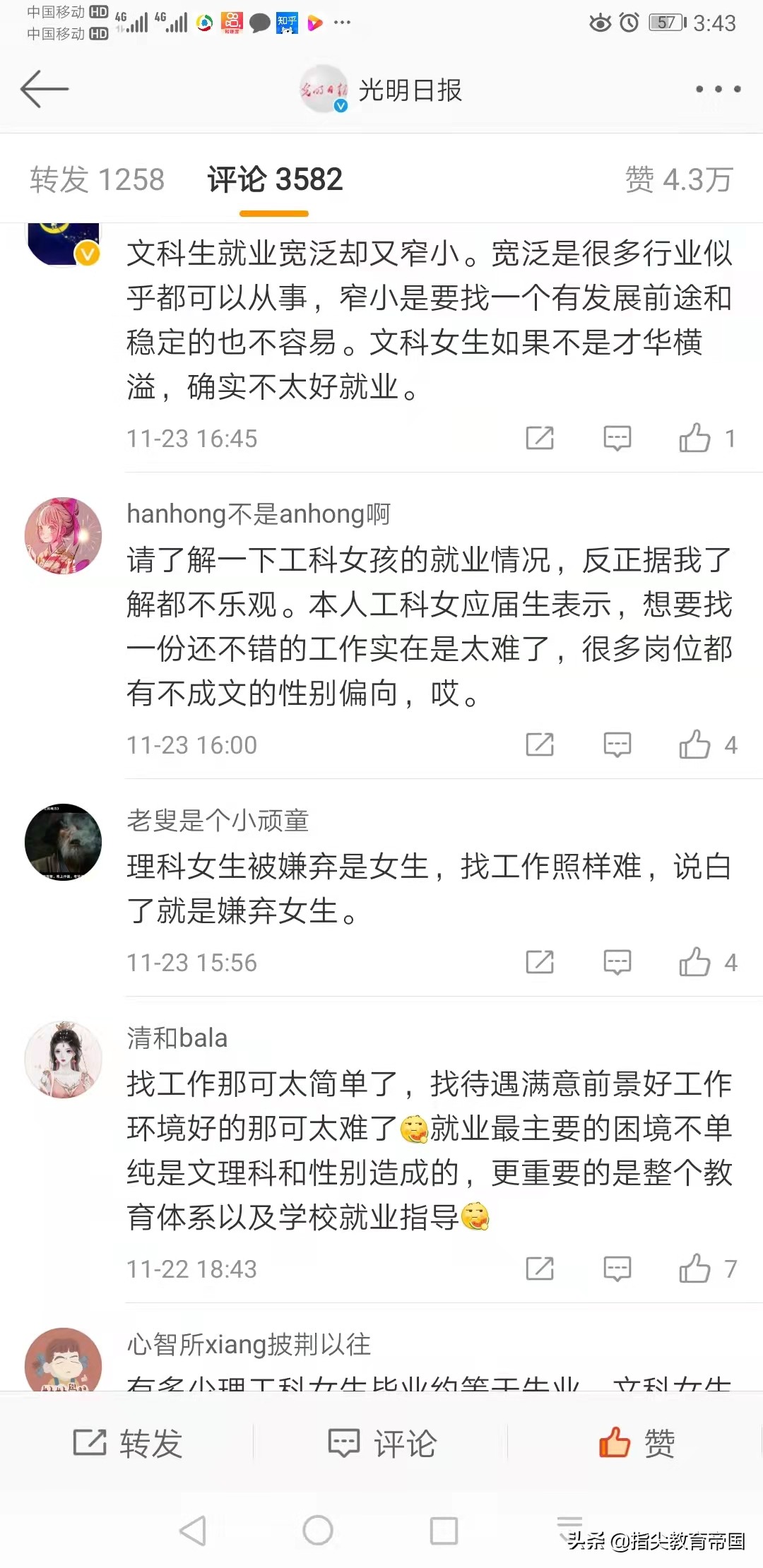Toggle like on 老叟是个小顽童's comment
This screenshot has height=1568, width=763.
697,961
